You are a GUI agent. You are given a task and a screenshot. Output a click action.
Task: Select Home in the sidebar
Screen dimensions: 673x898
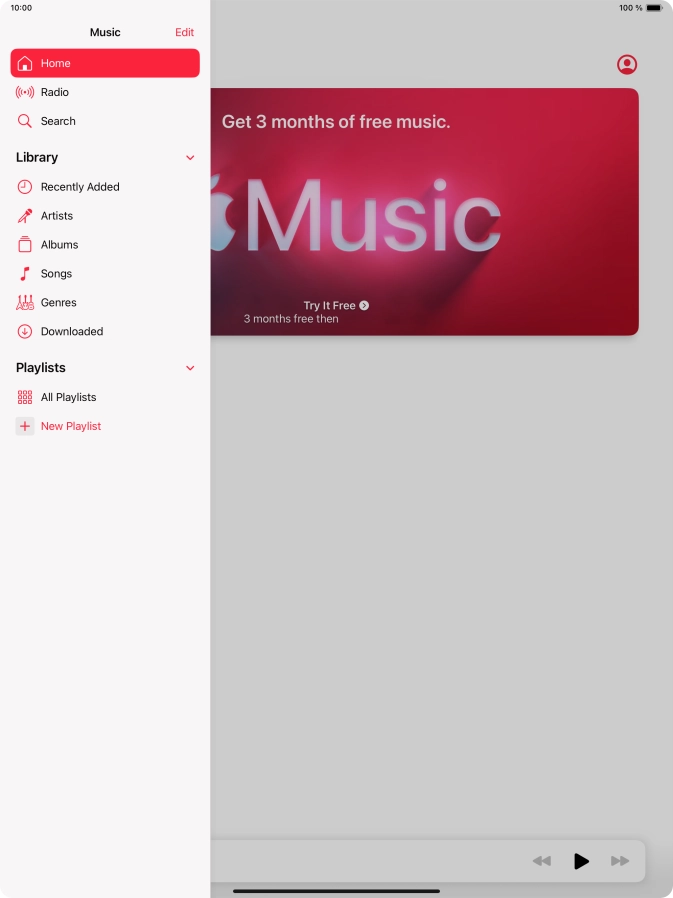(x=105, y=63)
